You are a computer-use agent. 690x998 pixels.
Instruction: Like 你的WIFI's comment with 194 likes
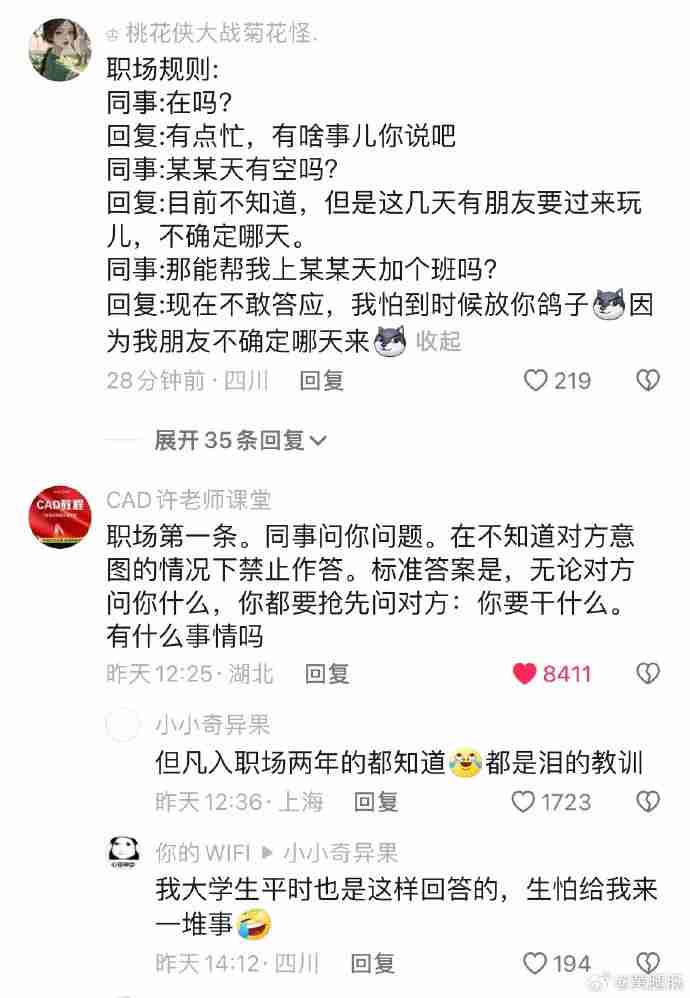coord(537,963)
